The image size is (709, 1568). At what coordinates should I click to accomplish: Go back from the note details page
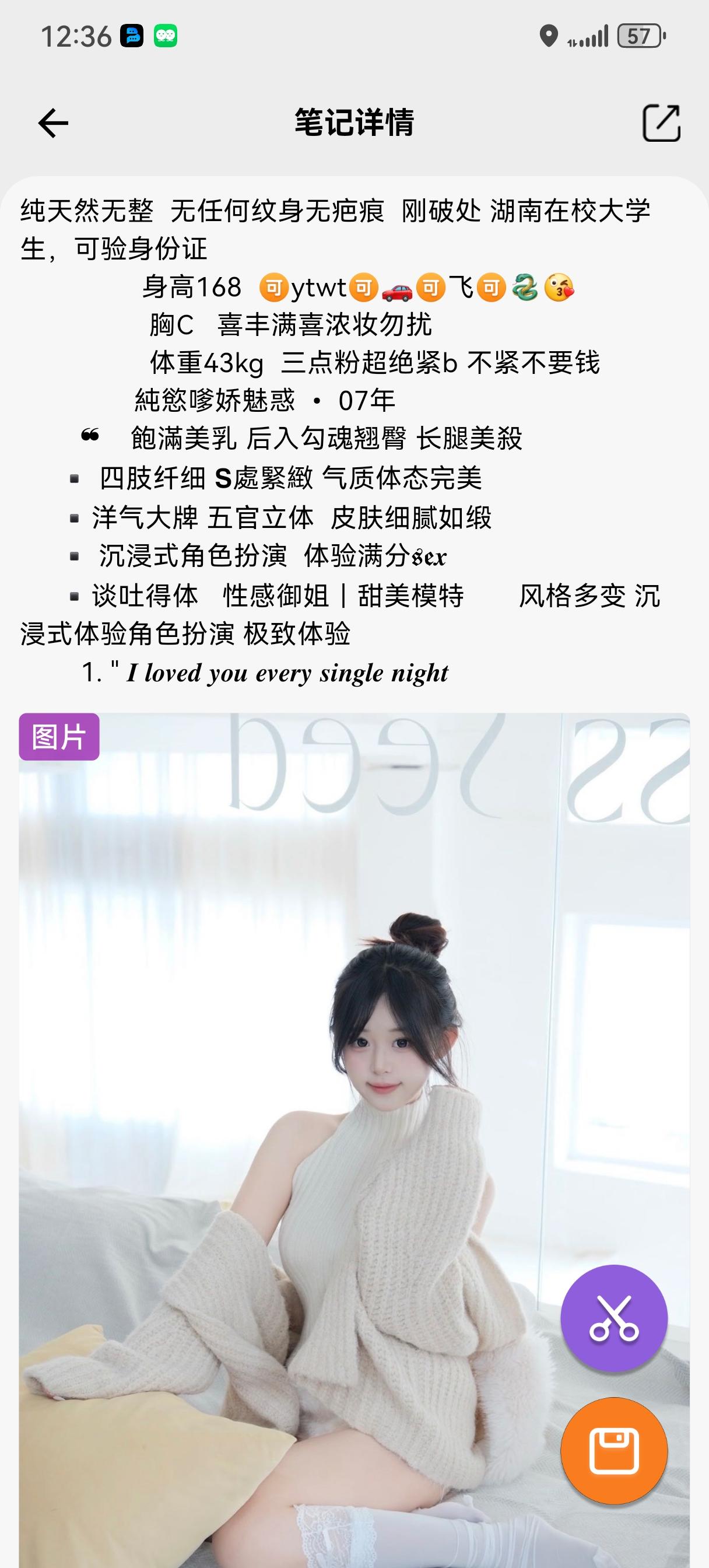53,124
